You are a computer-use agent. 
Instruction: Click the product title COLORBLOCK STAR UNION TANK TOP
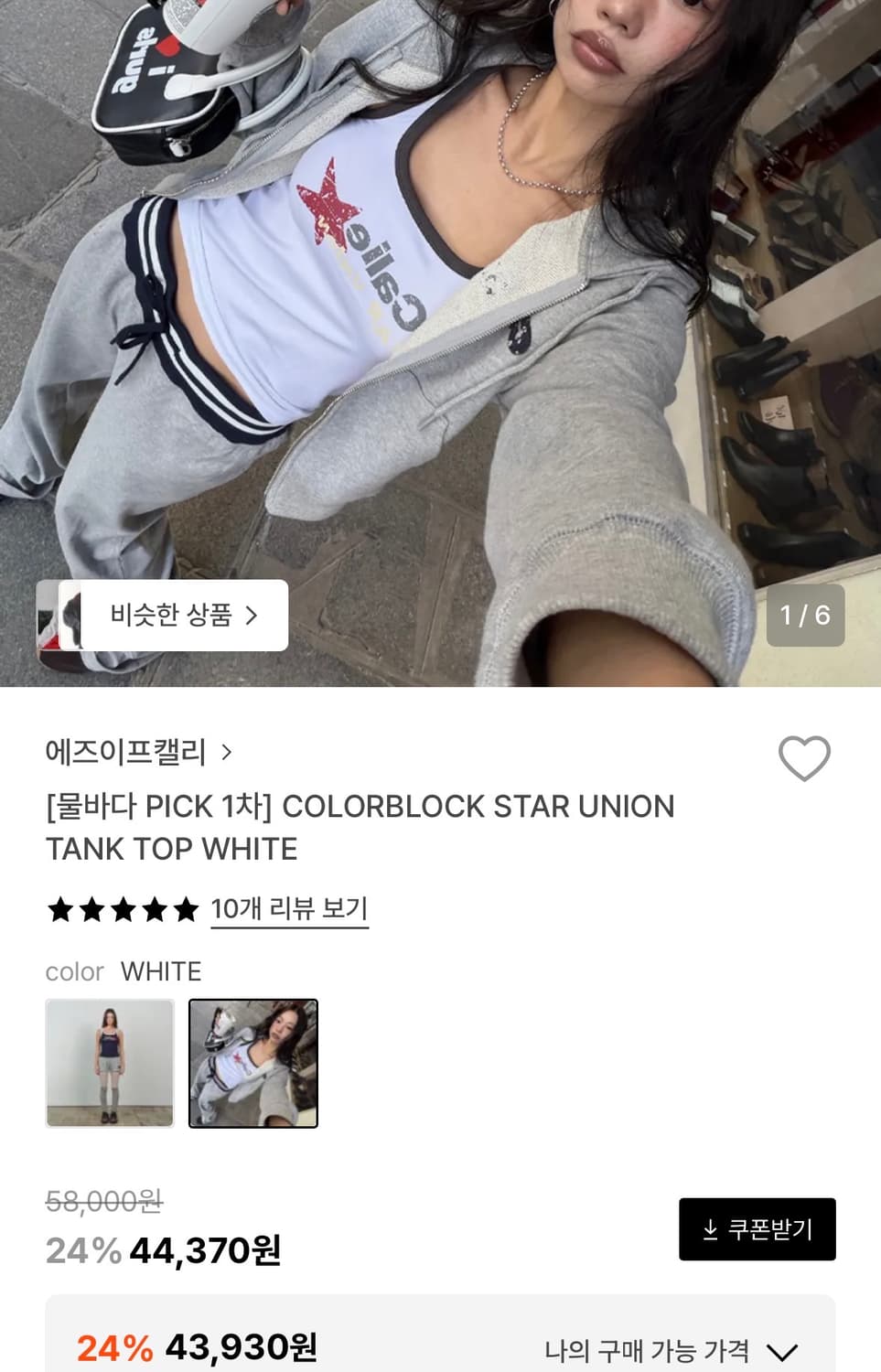[x=360, y=828]
